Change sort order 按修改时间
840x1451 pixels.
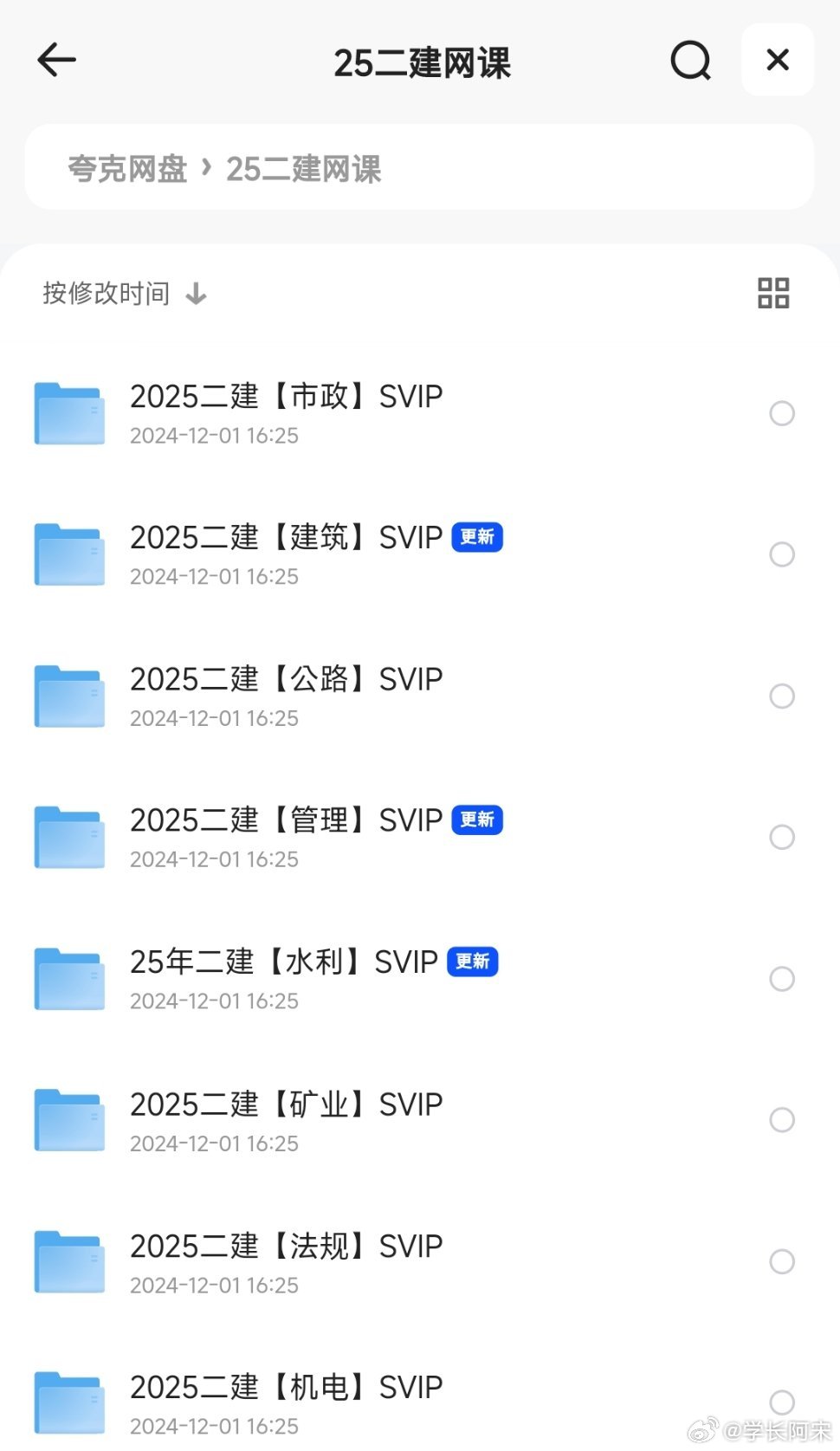[125, 294]
